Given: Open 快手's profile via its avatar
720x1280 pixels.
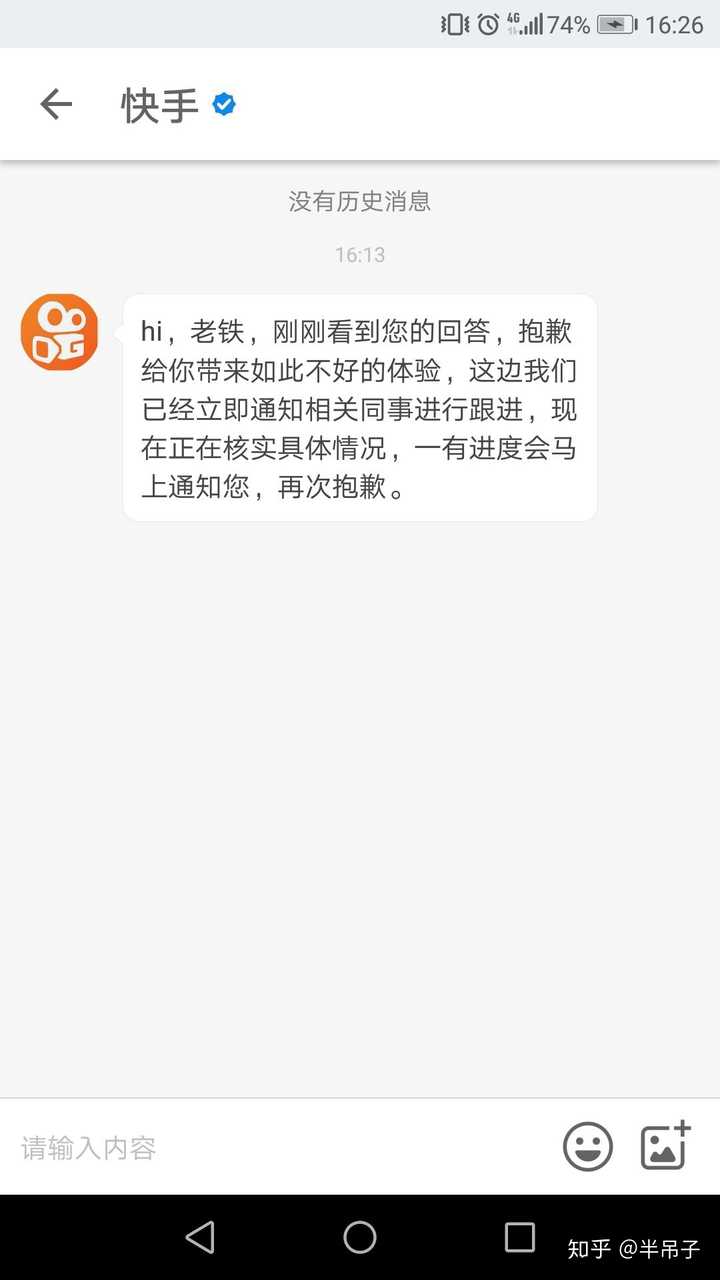Looking at the screenshot, I should click(60, 332).
